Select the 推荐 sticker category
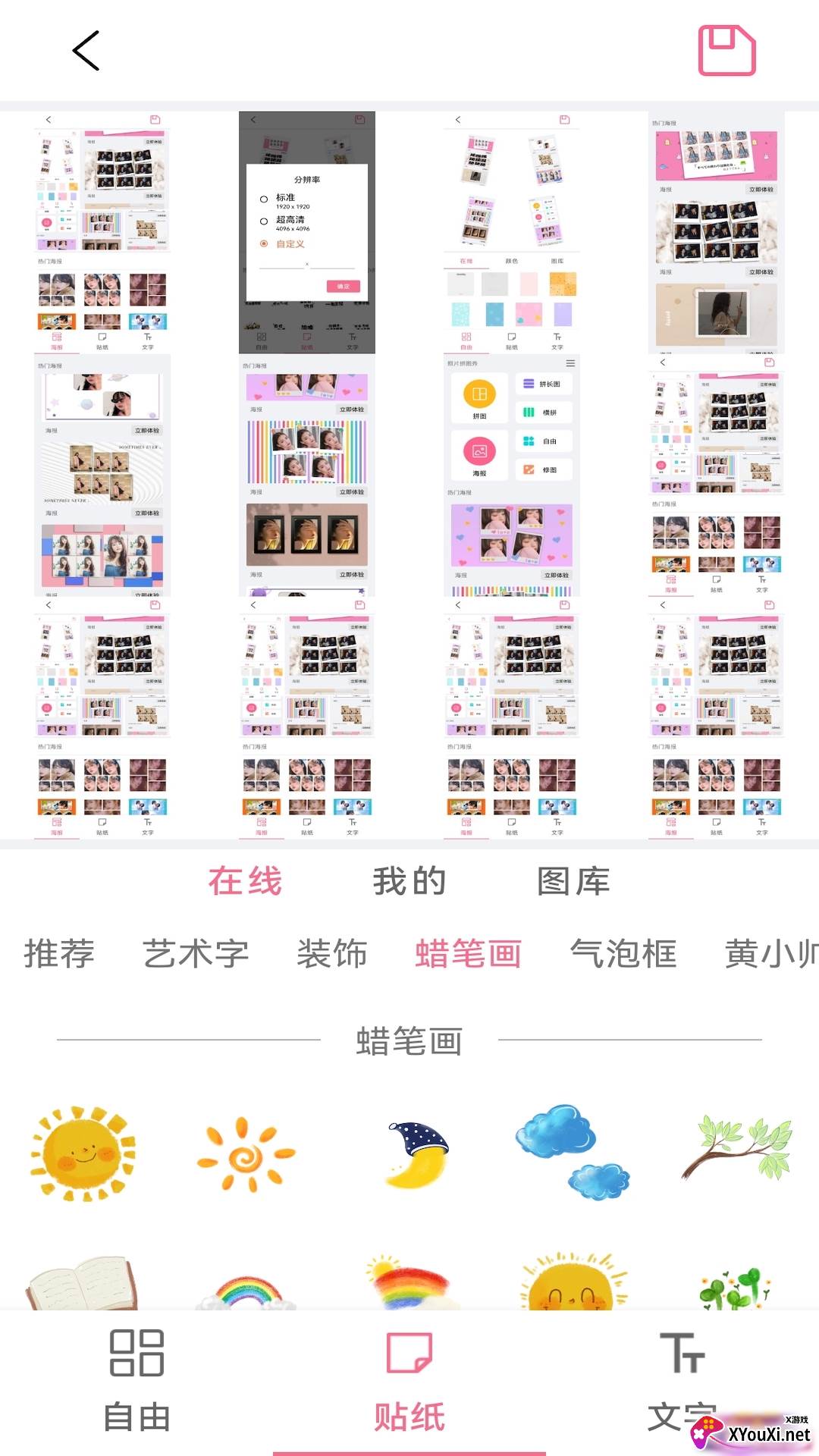The width and height of the screenshot is (819, 1456). click(59, 953)
